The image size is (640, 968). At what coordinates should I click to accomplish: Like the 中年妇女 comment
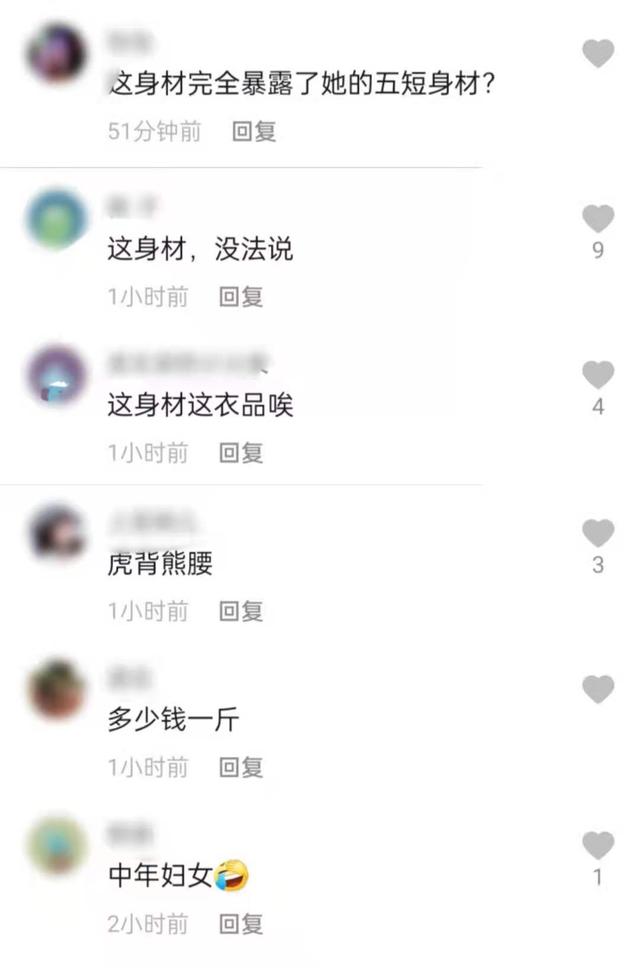coord(598,846)
